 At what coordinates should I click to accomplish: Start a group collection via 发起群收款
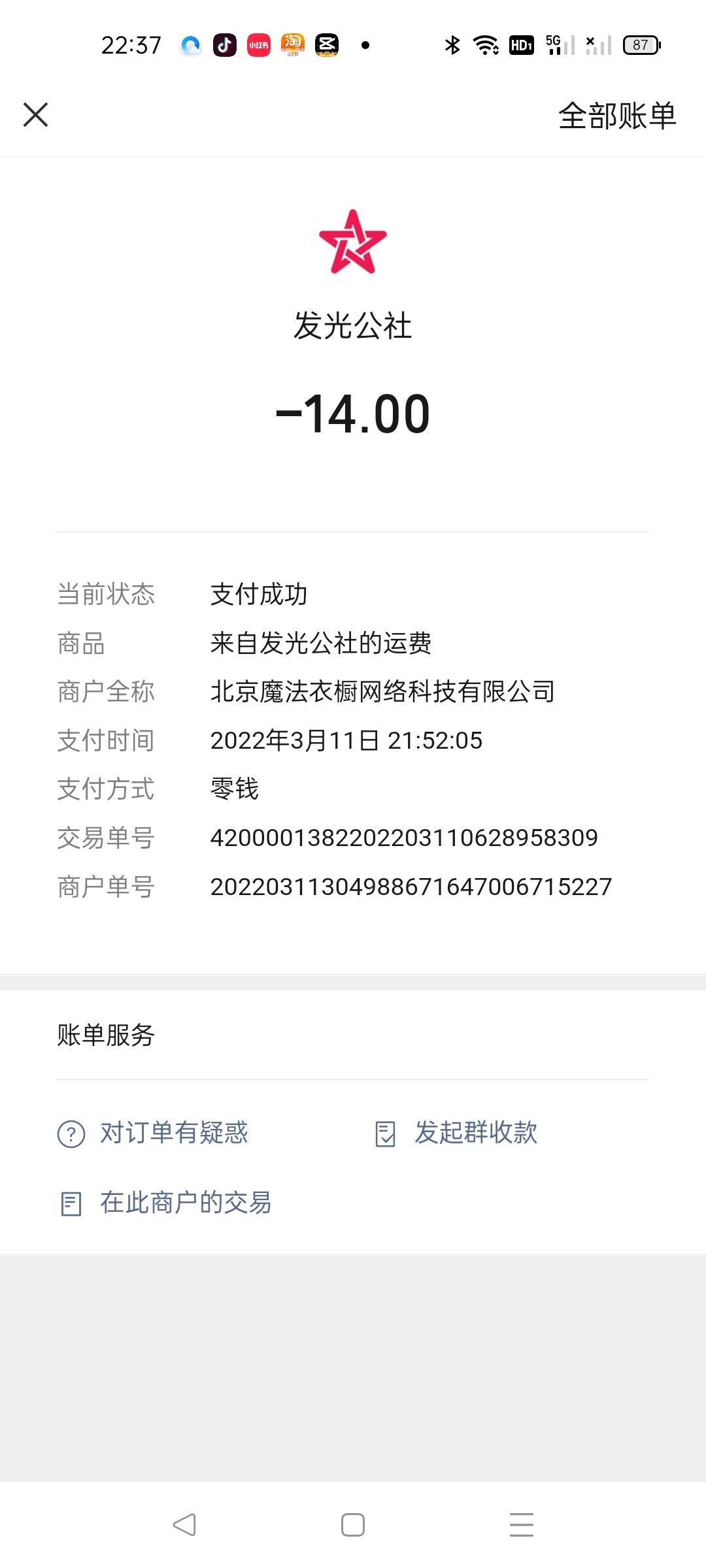(456, 1133)
